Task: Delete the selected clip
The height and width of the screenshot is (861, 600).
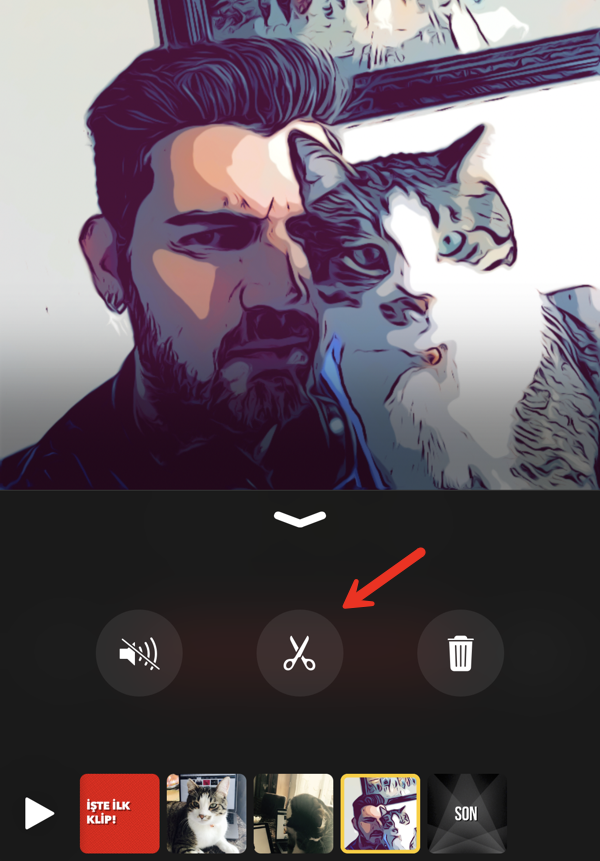Action: 460,653
